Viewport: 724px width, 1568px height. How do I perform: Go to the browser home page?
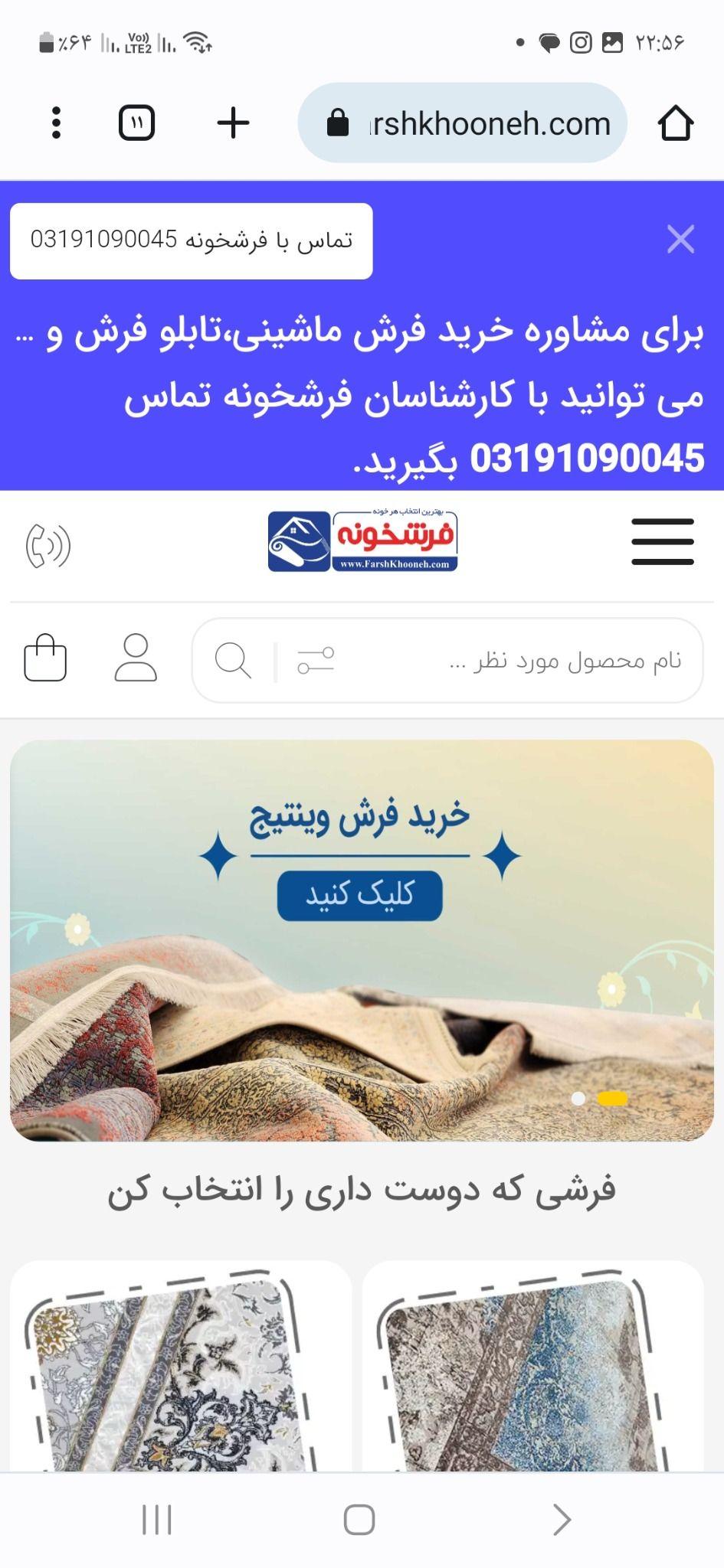[x=675, y=123]
